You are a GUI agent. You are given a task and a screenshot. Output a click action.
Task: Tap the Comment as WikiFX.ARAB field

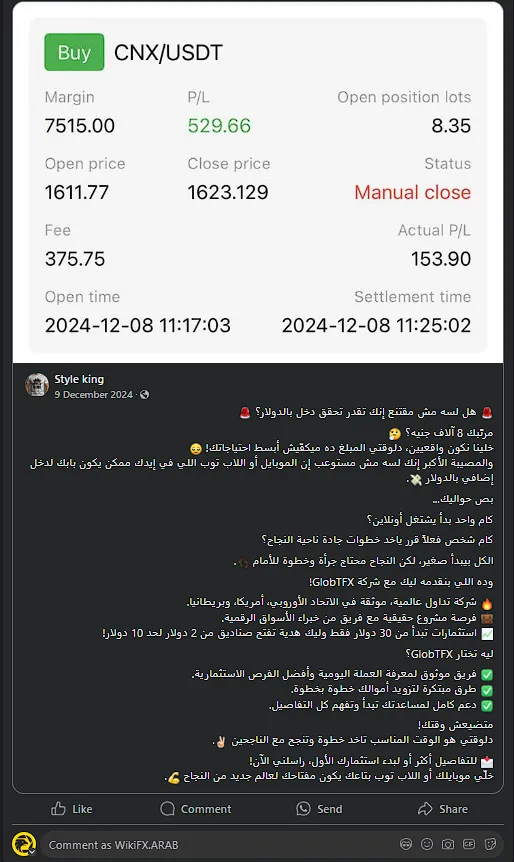[220, 845]
